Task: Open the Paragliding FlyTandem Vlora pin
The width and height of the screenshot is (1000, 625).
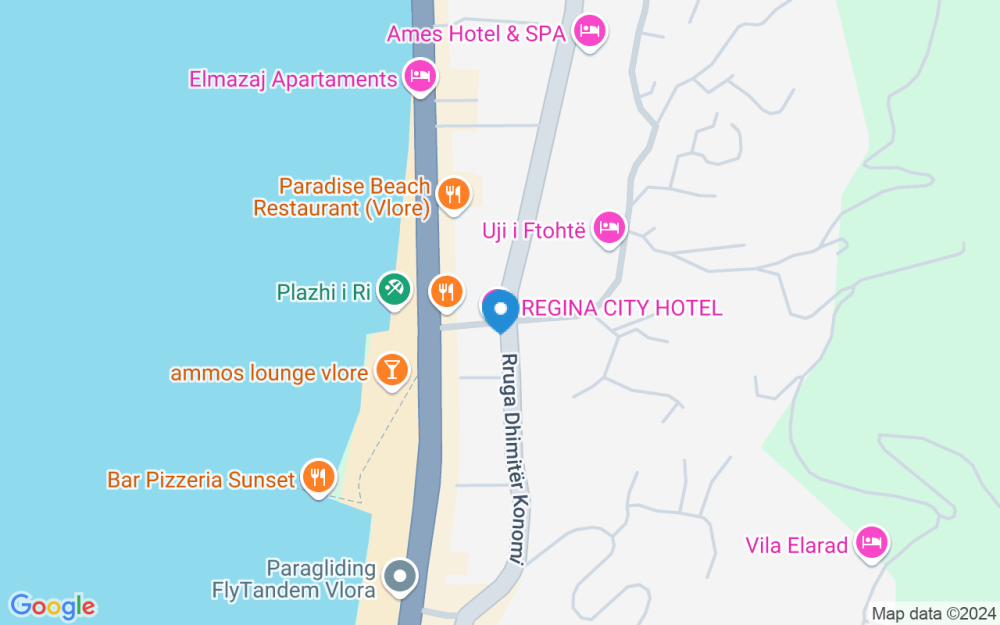Action: click(401, 576)
